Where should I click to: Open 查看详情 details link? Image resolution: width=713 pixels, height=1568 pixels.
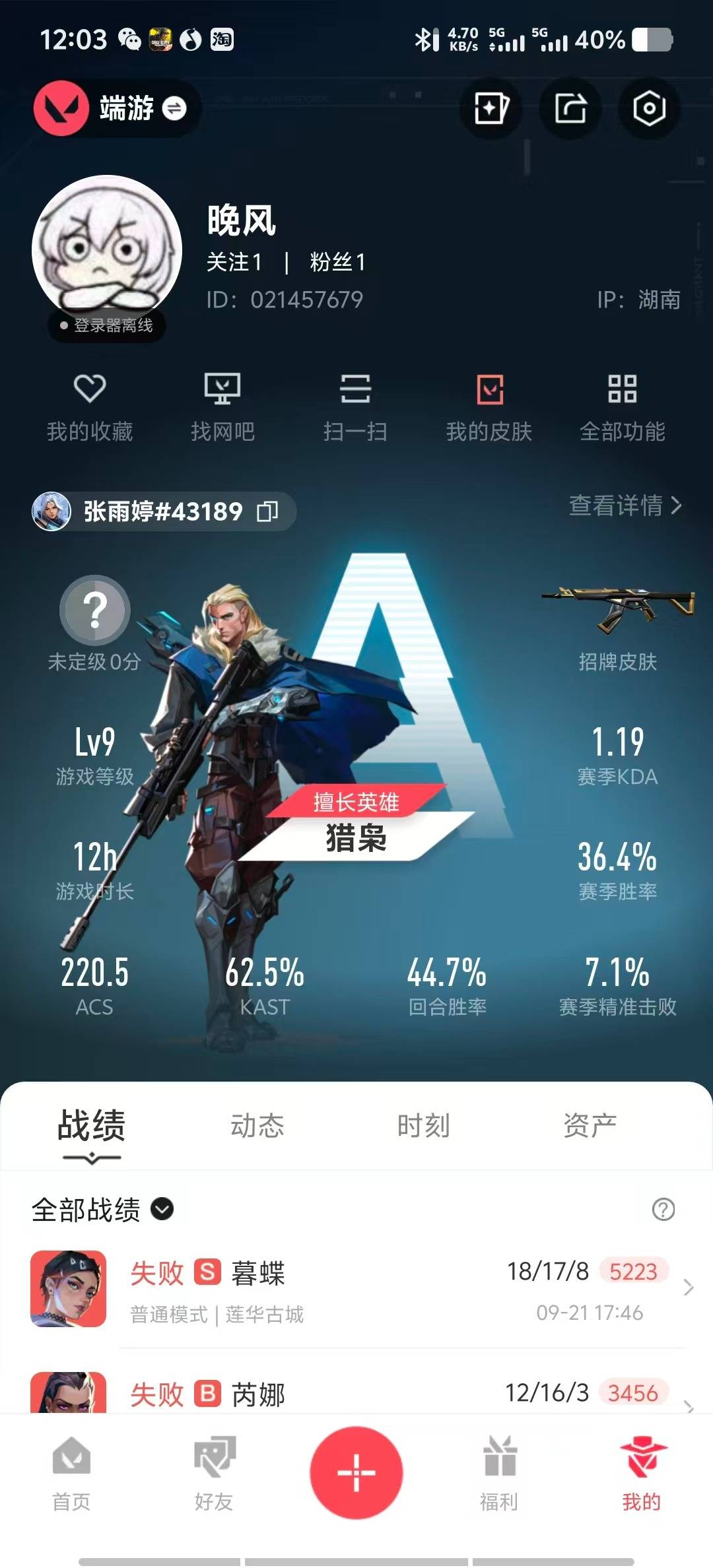[x=625, y=506]
